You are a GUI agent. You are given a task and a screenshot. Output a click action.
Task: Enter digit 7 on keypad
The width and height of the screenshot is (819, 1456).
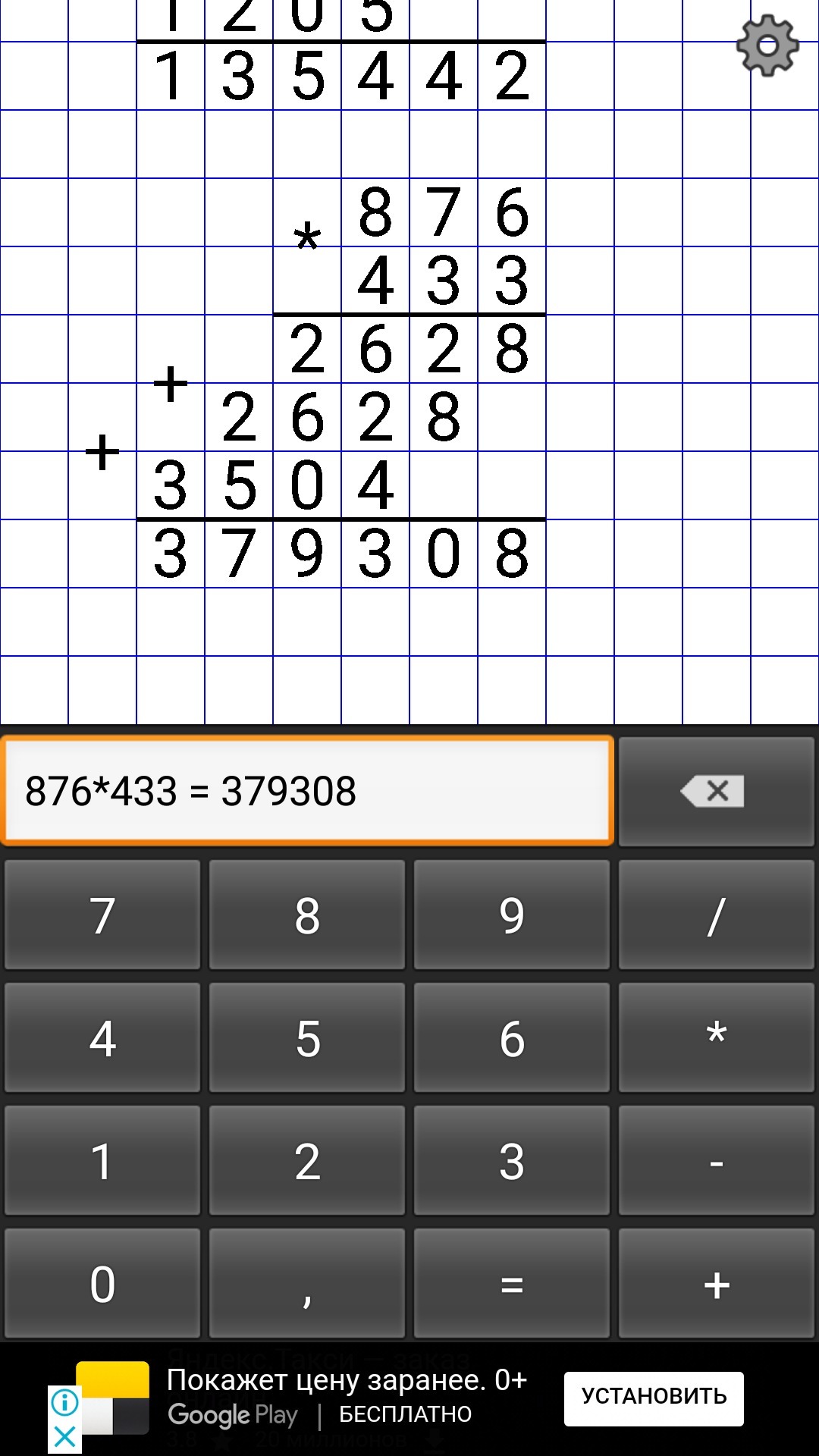coord(102,915)
